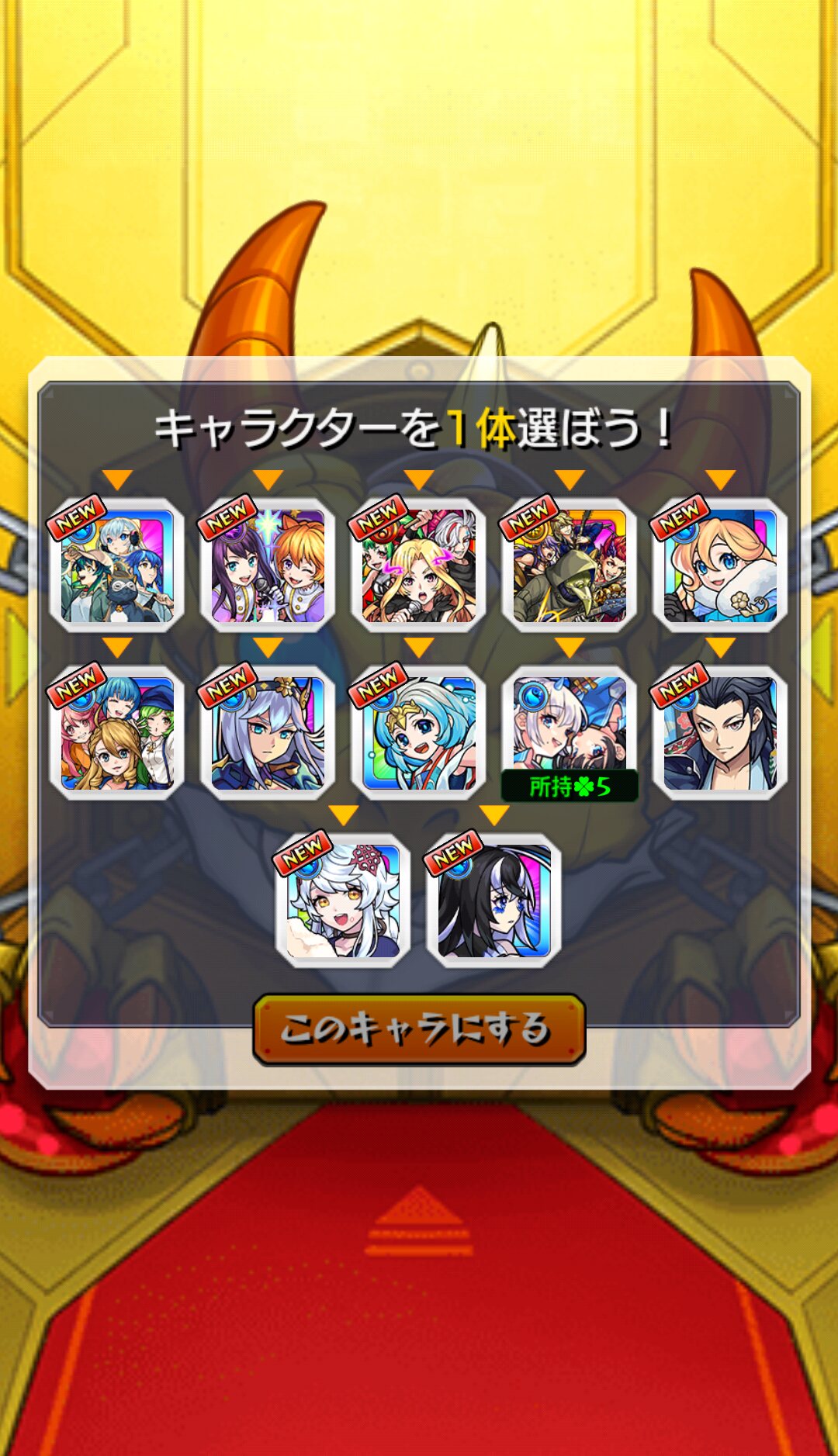838x1456 pixels.
Task: Select the owned character marked 所持5
Action: (570, 733)
